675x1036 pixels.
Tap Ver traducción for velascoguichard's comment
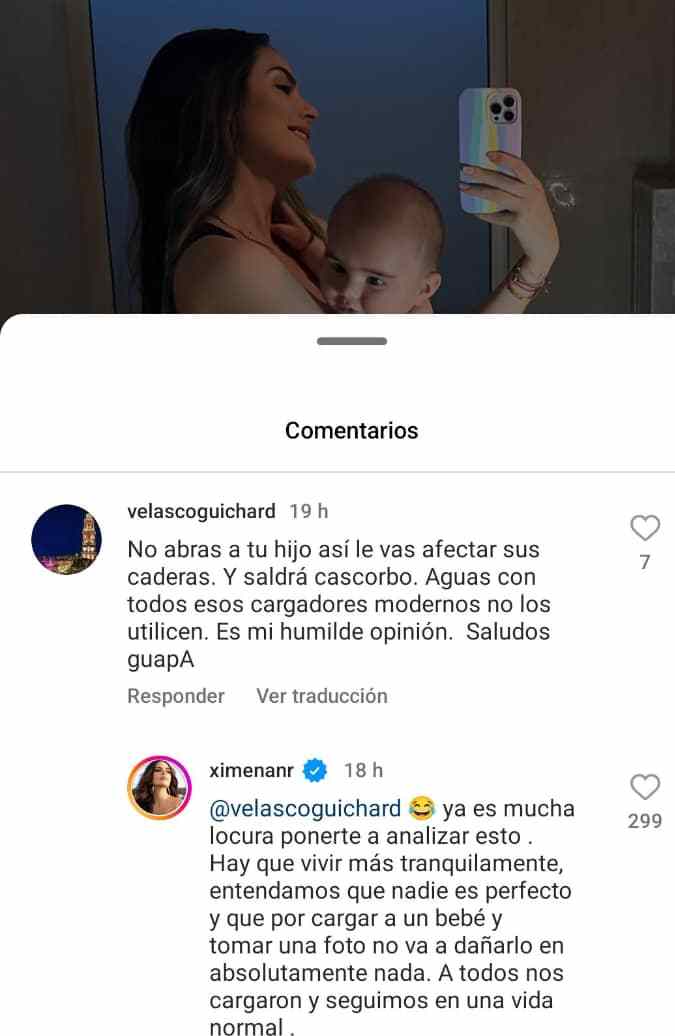pyautogui.click(x=321, y=696)
